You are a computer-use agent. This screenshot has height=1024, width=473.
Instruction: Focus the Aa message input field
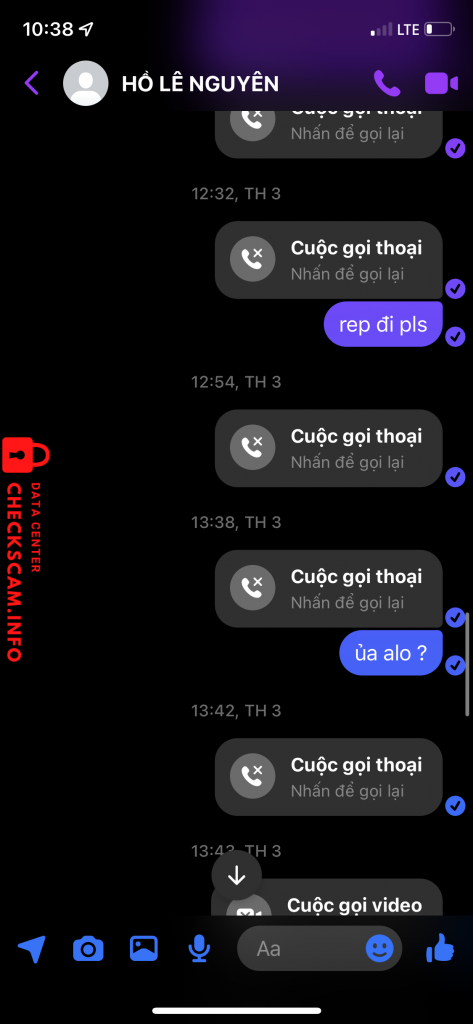(x=301, y=948)
